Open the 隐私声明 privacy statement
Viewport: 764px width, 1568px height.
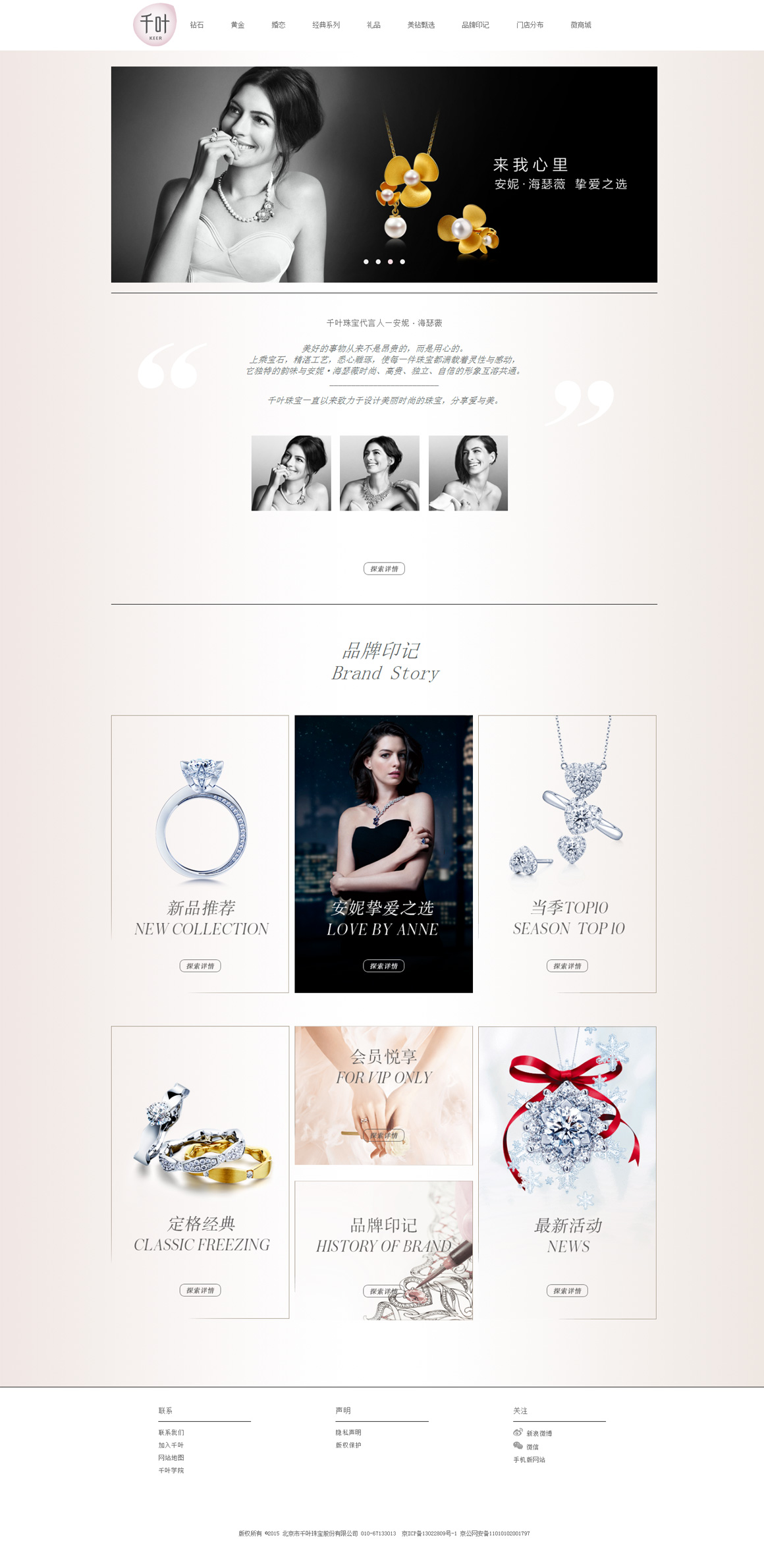pyautogui.click(x=348, y=1432)
